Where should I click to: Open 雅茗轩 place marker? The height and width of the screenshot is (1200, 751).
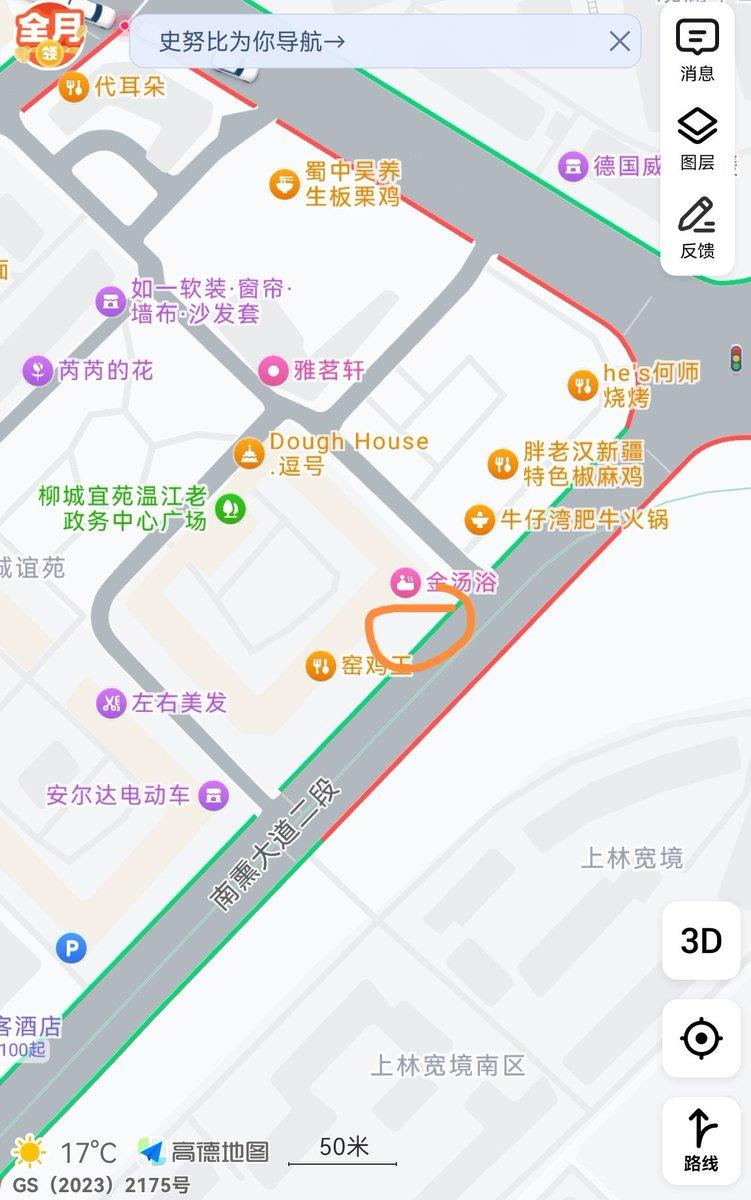[273, 371]
